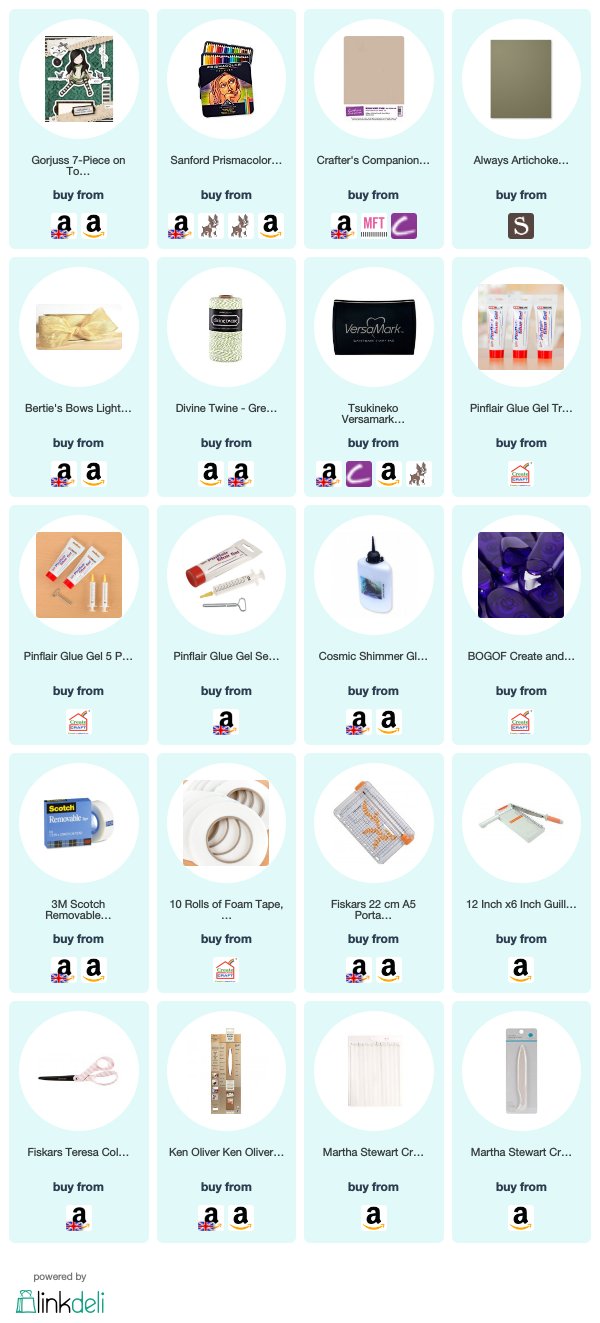Tap the MFT store icon under Crafter's Companion
600x1323 pixels.
tap(374, 226)
